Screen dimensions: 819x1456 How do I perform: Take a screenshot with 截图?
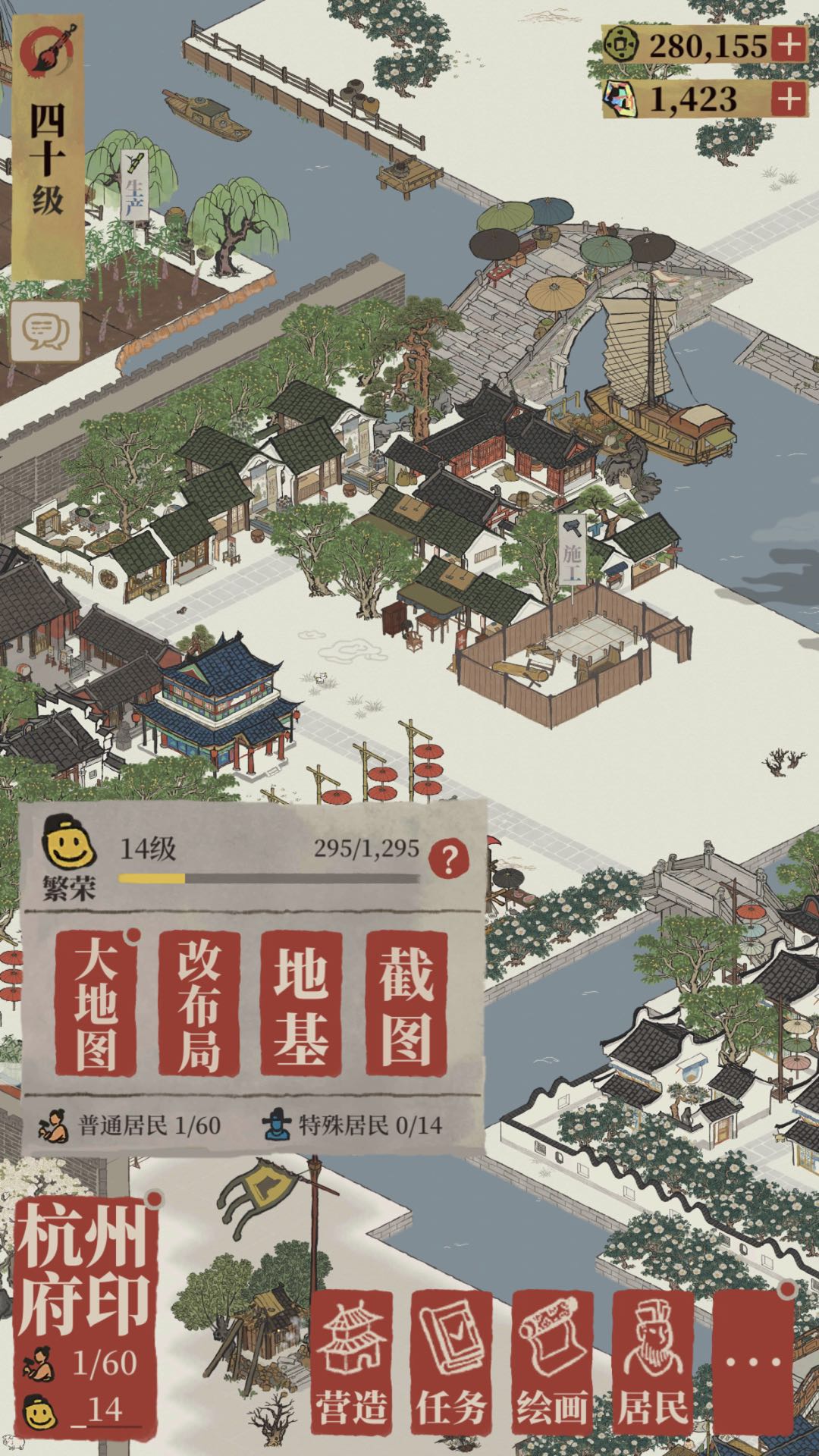[406, 1003]
